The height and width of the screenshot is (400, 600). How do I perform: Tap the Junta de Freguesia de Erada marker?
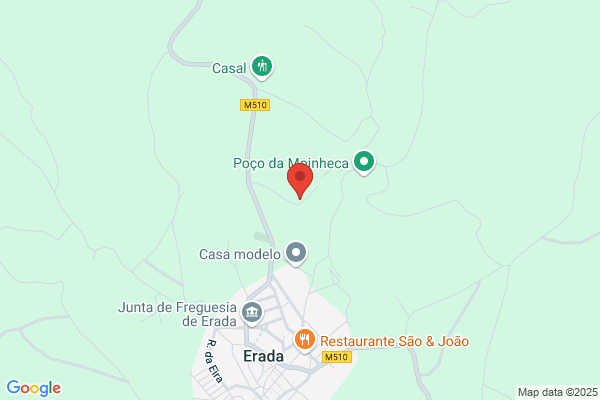[x=252, y=313]
